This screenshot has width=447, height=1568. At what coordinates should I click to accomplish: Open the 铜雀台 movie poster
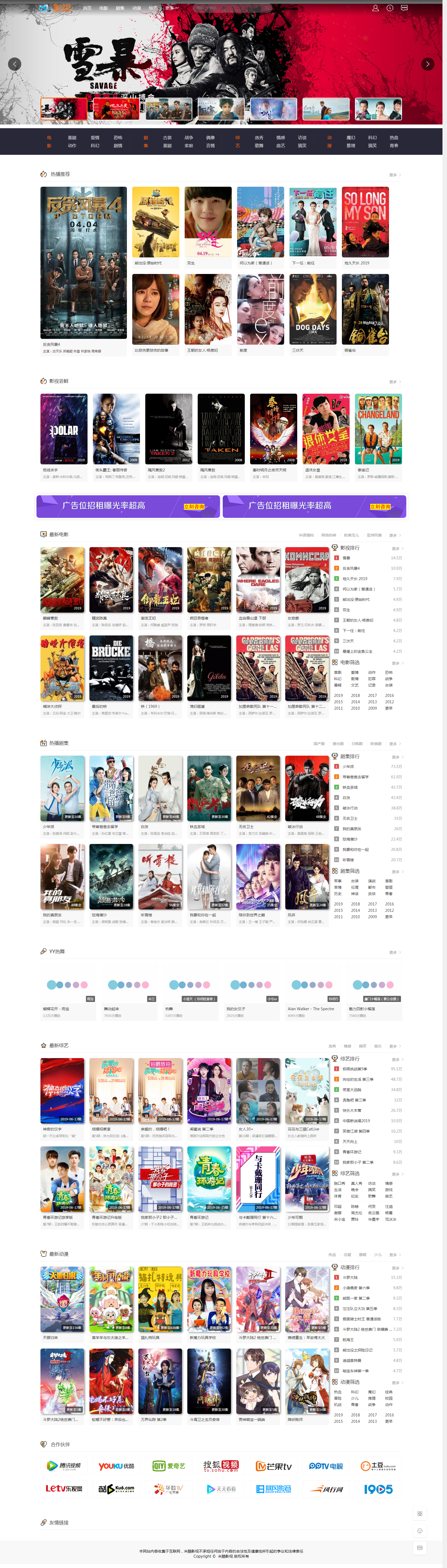pos(365,309)
